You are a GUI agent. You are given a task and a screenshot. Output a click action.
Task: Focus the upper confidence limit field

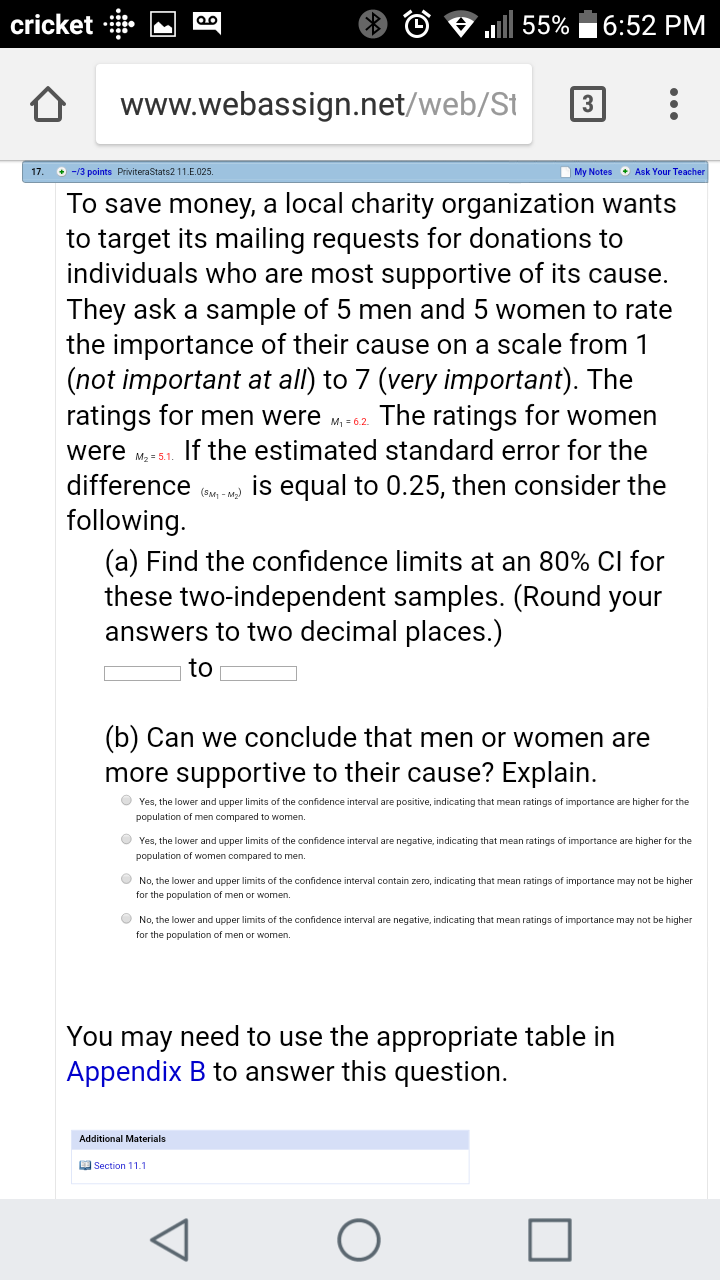(259, 673)
